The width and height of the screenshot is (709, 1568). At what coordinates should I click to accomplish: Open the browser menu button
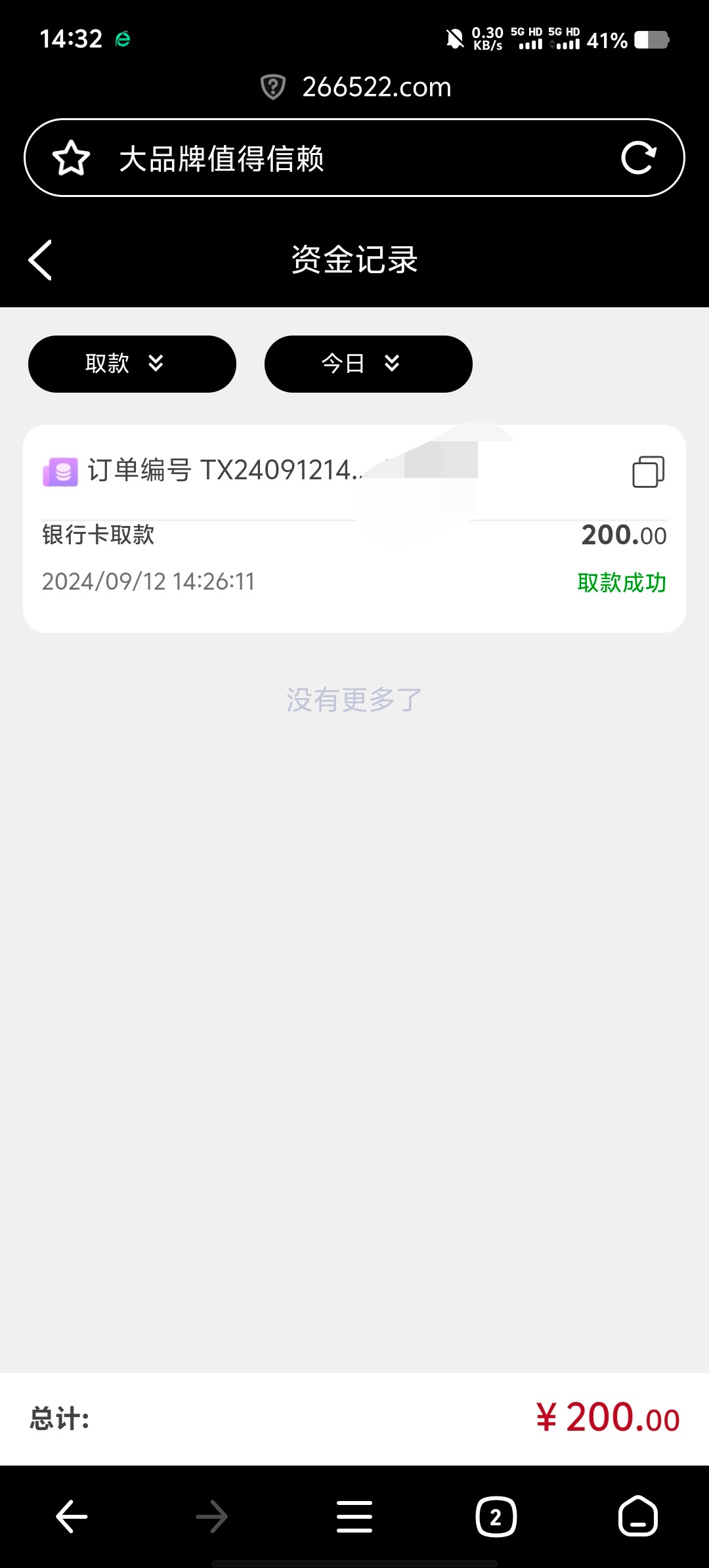click(354, 1516)
